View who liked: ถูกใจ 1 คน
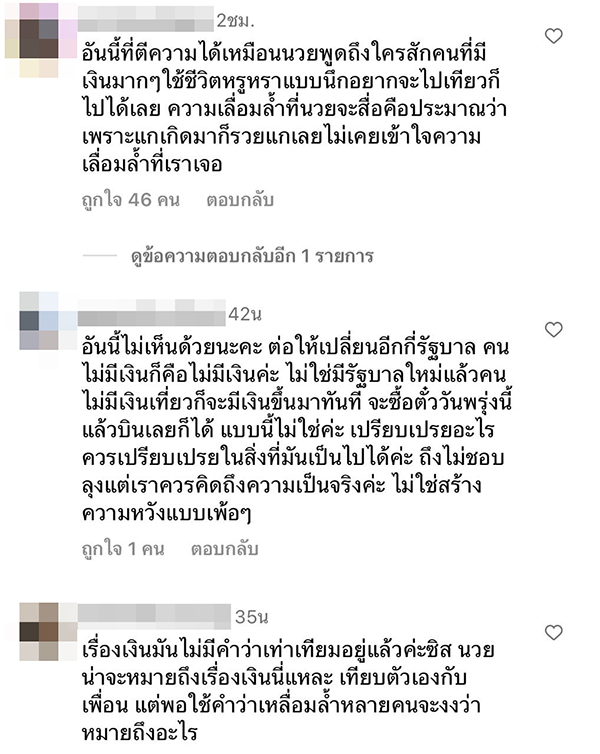The image size is (600, 754). [124, 548]
